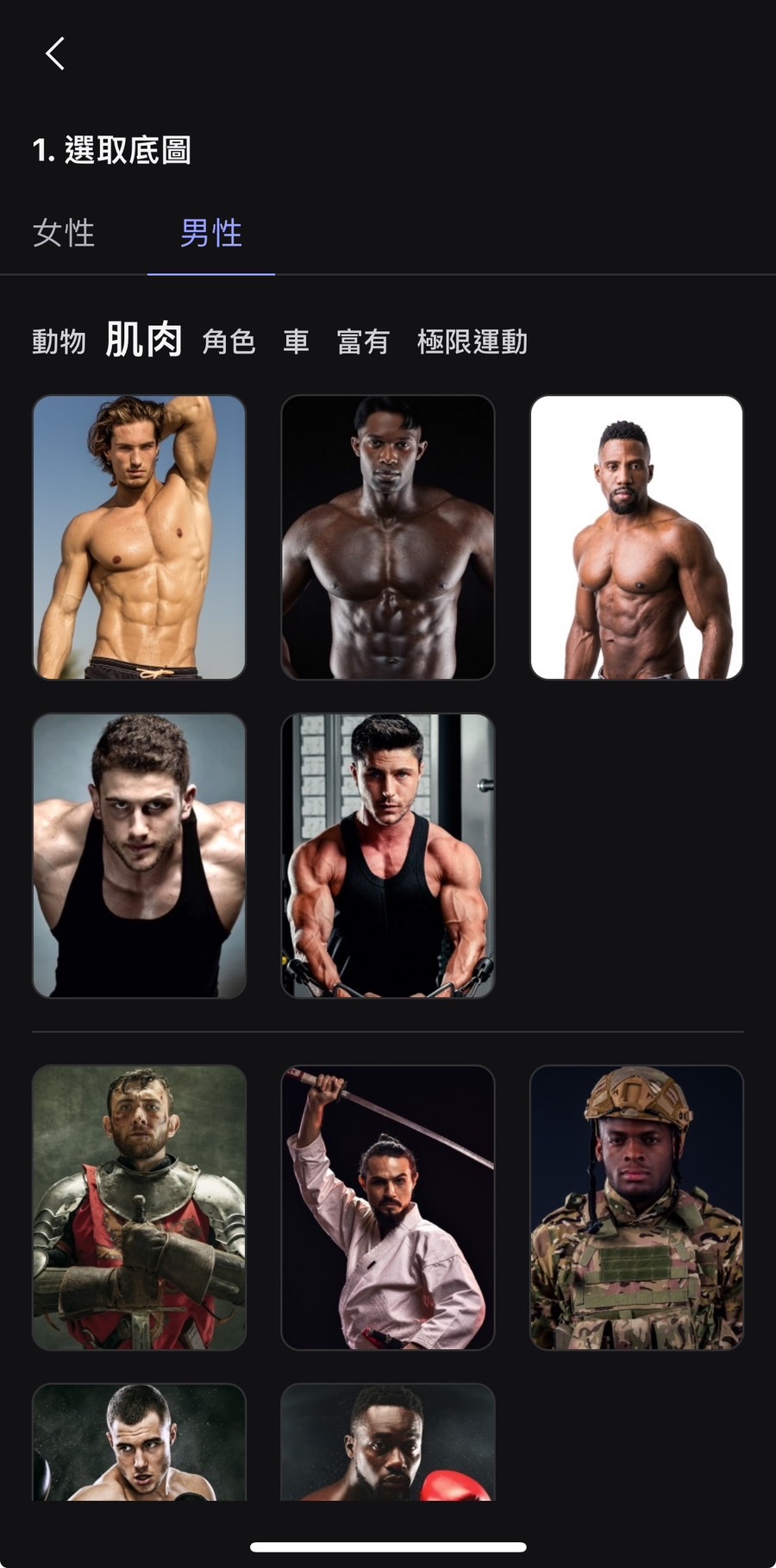Switch to the 女性 tab
The image size is (776, 1568).
point(64,233)
